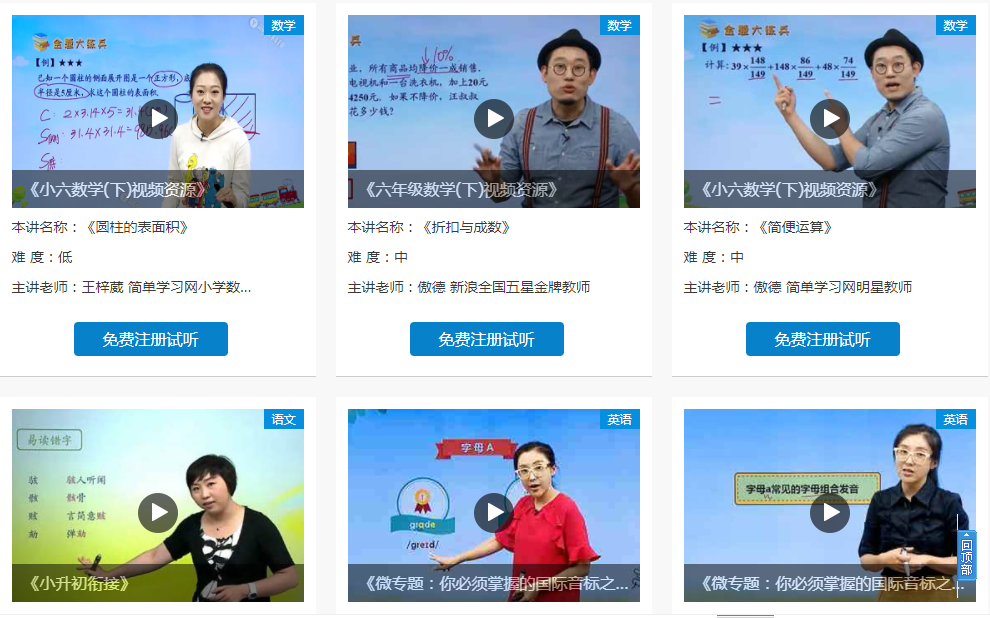The width and height of the screenshot is (990, 618).
Task: Tap 免费注册试听 under 《简便运算》
Action: (x=823, y=339)
